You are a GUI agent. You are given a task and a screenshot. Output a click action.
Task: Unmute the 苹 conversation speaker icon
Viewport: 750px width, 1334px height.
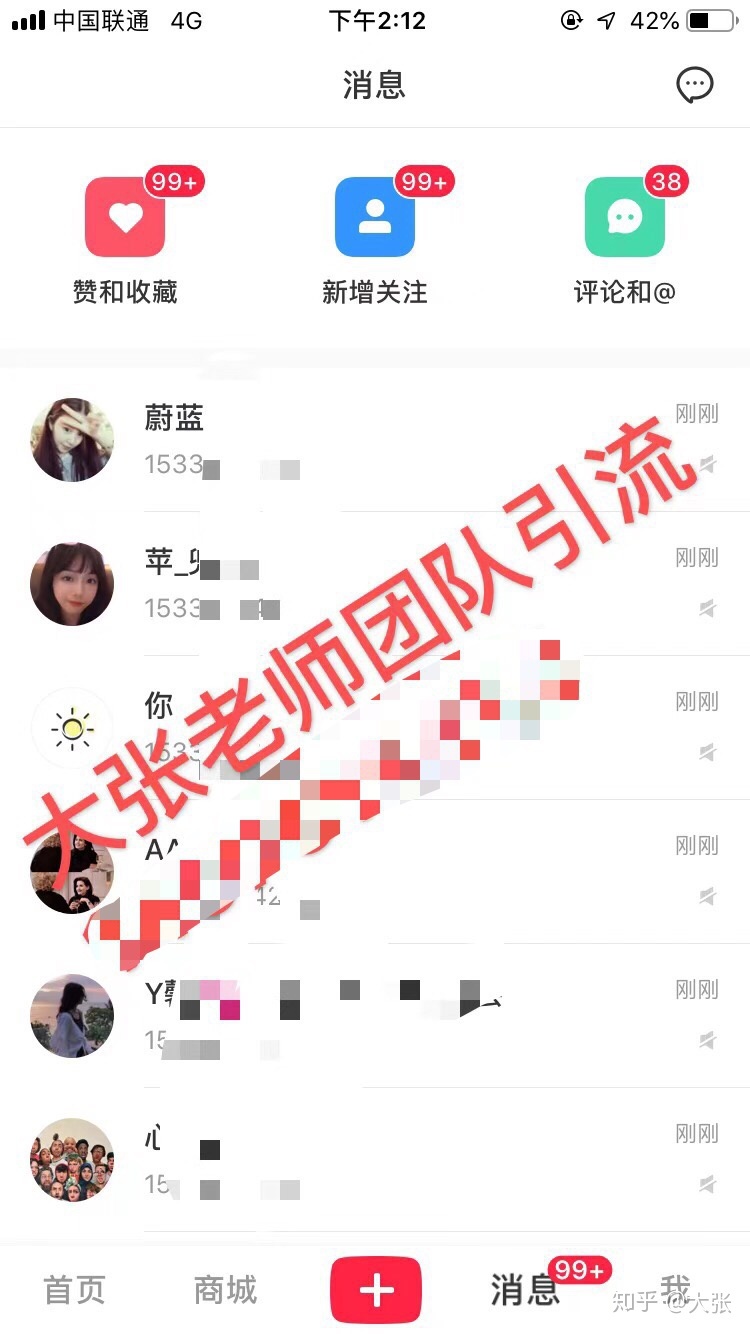[708, 609]
